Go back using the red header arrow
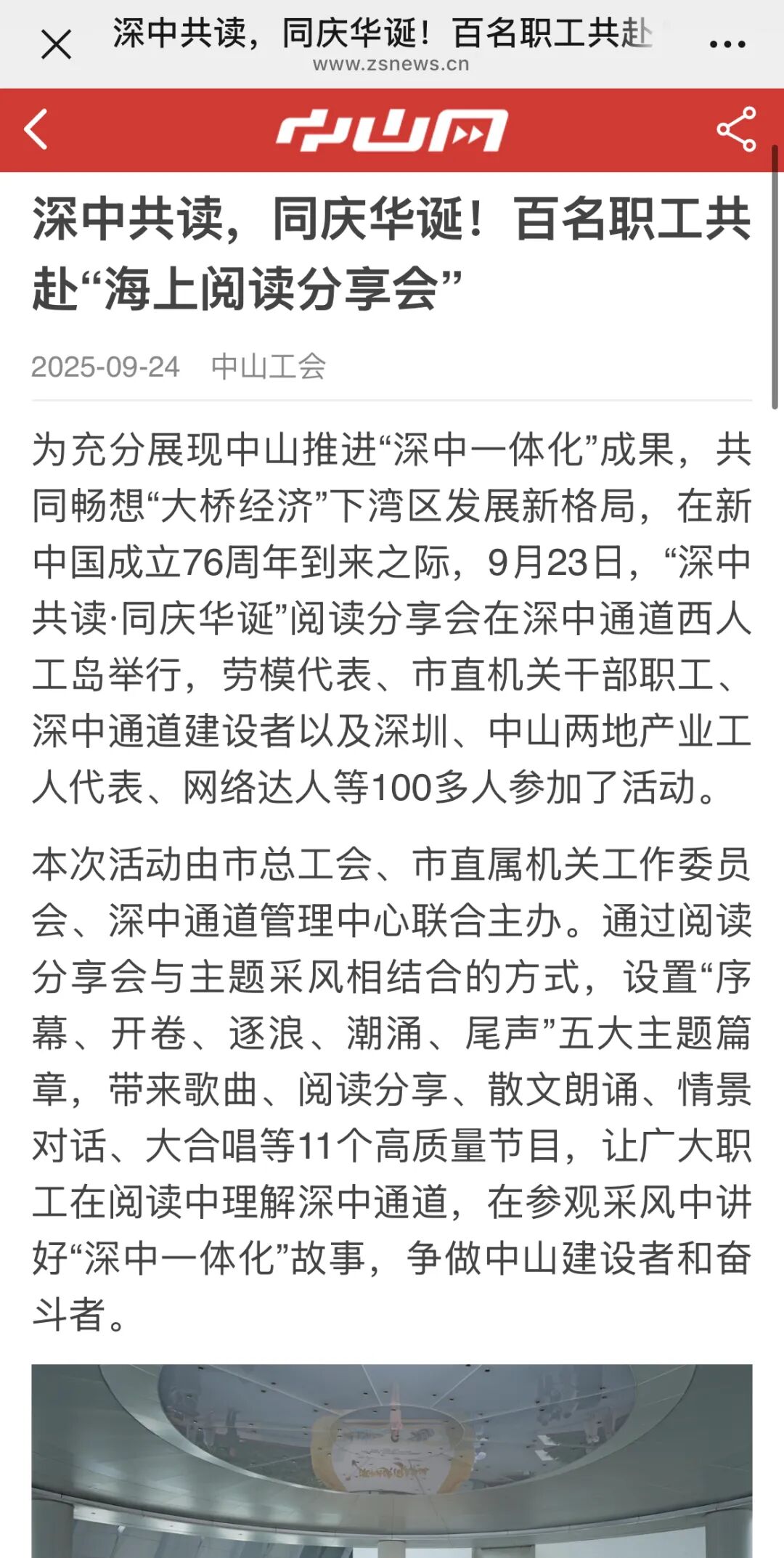The height and width of the screenshot is (1558, 784). (x=36, y=130)
